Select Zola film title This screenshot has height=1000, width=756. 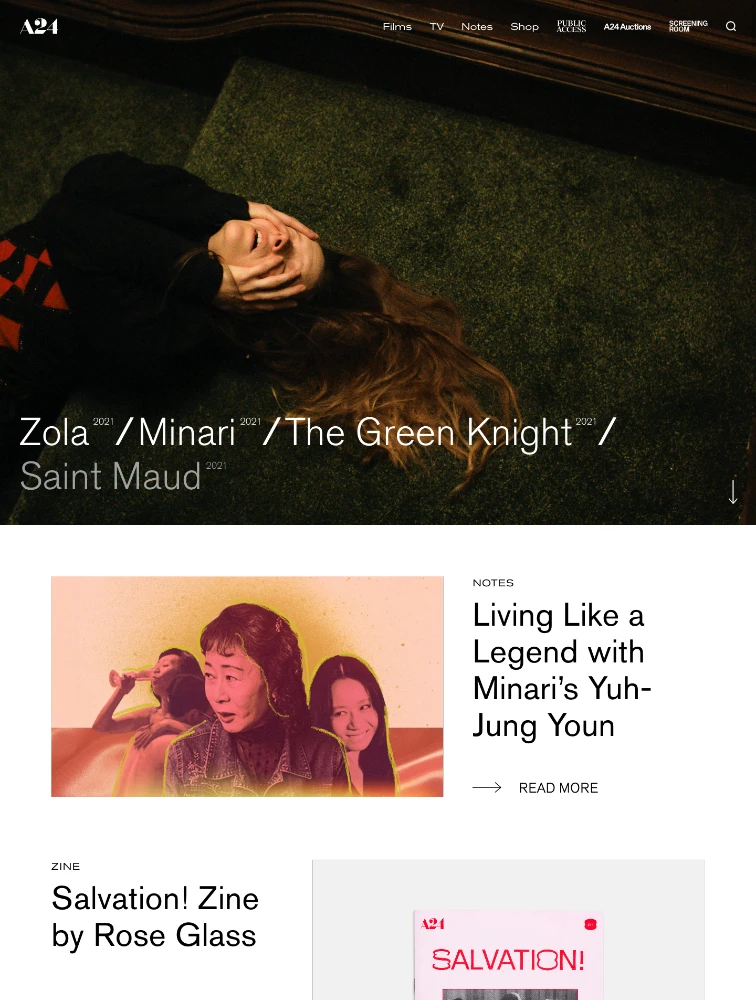click(x=55, y=433)
